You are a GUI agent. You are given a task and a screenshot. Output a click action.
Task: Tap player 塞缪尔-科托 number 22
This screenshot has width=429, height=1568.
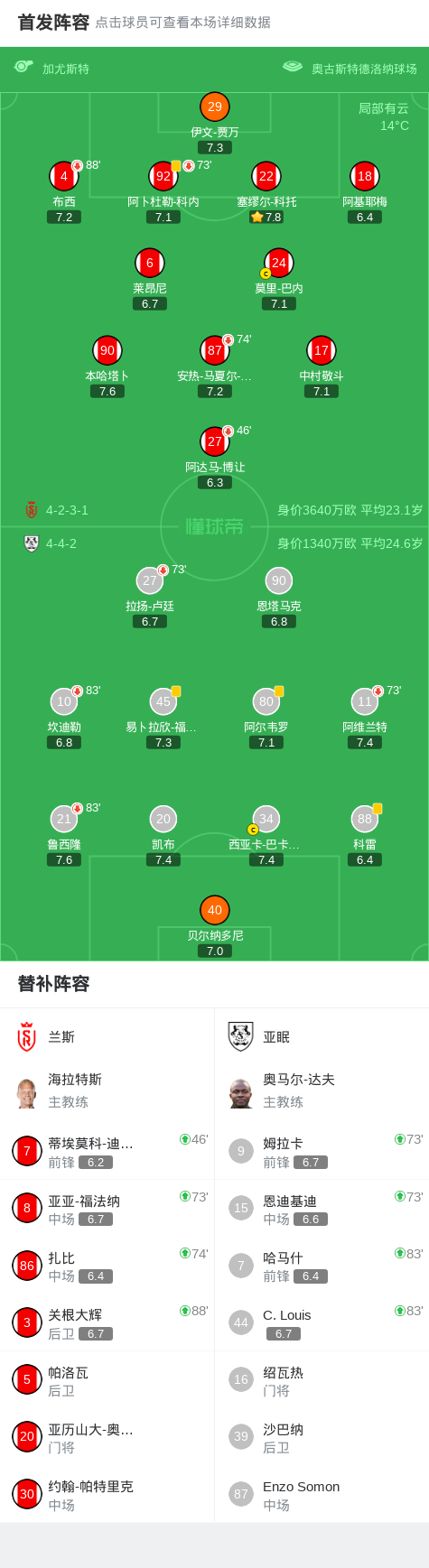tap(266, 176)
